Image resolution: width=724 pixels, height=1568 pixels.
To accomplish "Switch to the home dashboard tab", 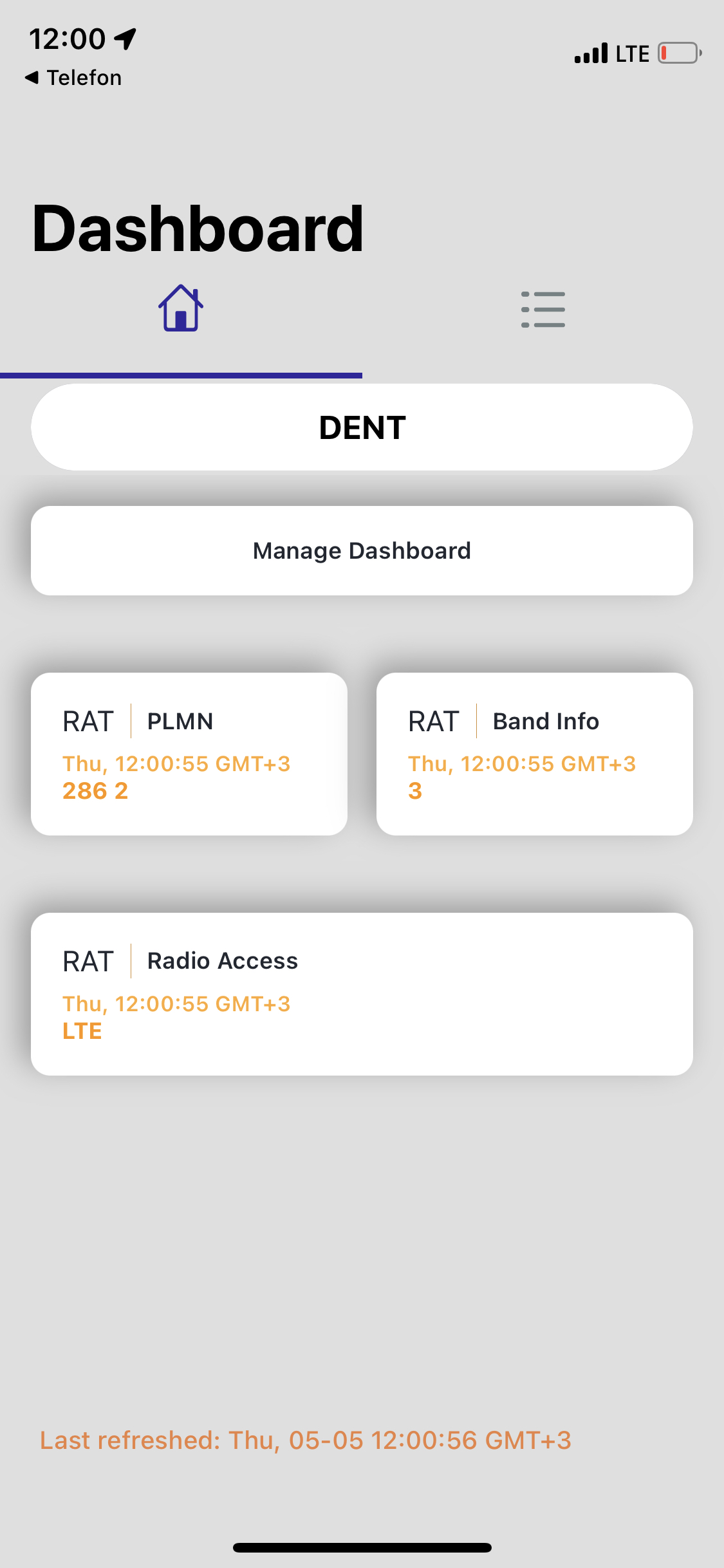I will tap(181, 308).
